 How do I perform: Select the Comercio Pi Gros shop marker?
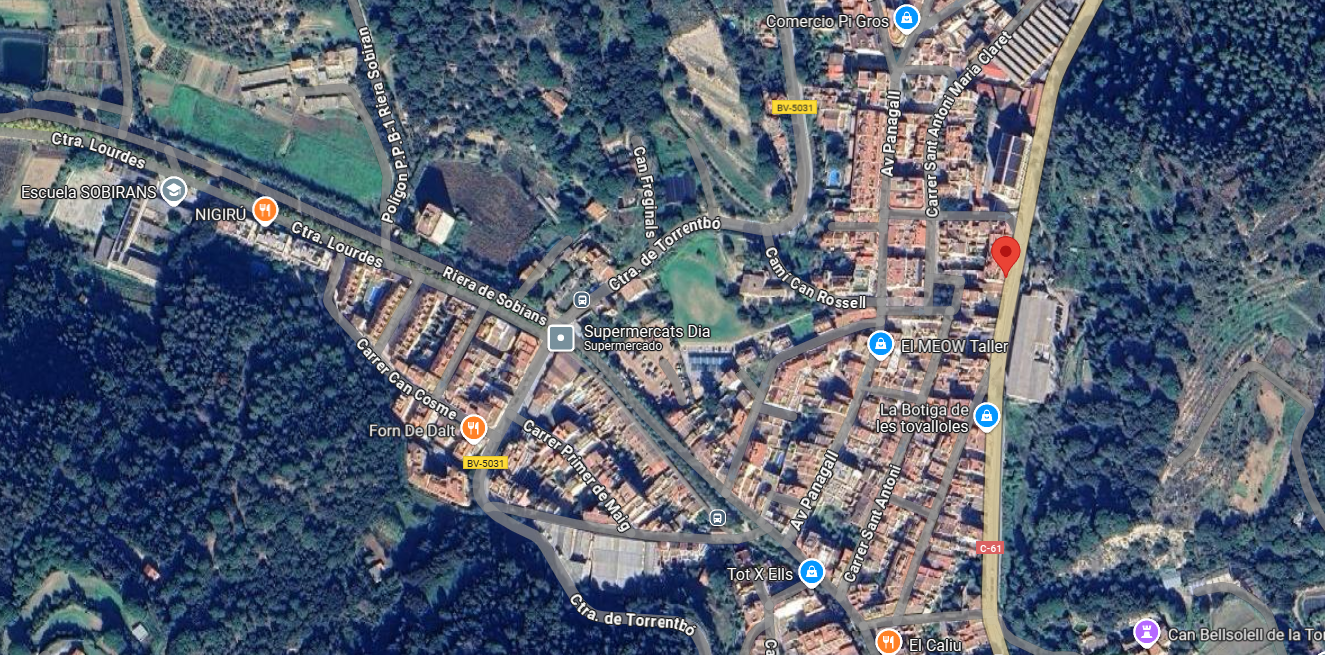(906, 18)
